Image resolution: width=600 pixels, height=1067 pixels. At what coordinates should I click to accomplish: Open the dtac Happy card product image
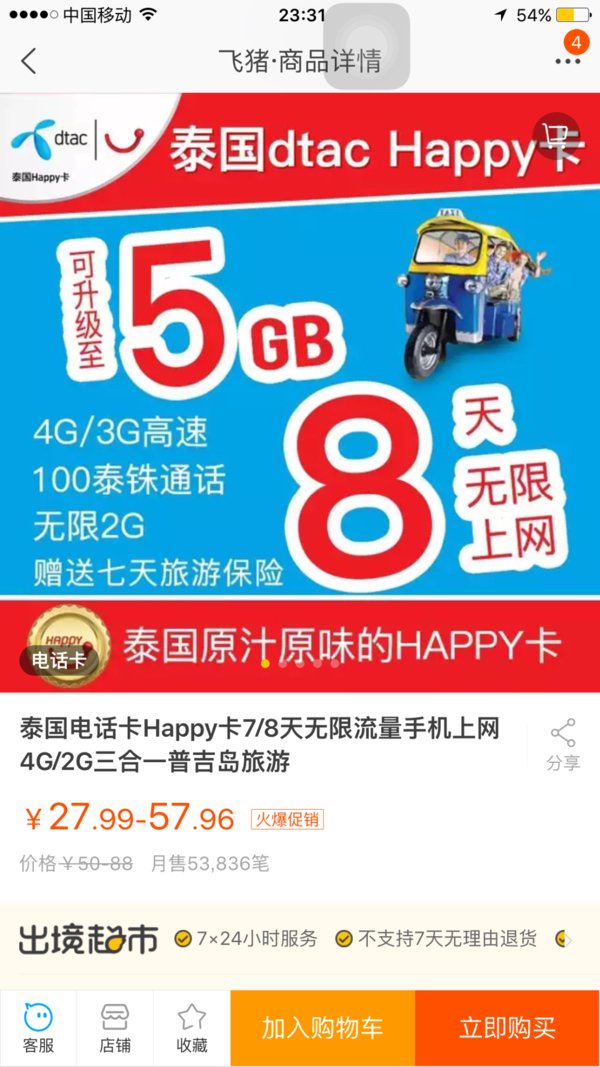click(x=300, y=400)
